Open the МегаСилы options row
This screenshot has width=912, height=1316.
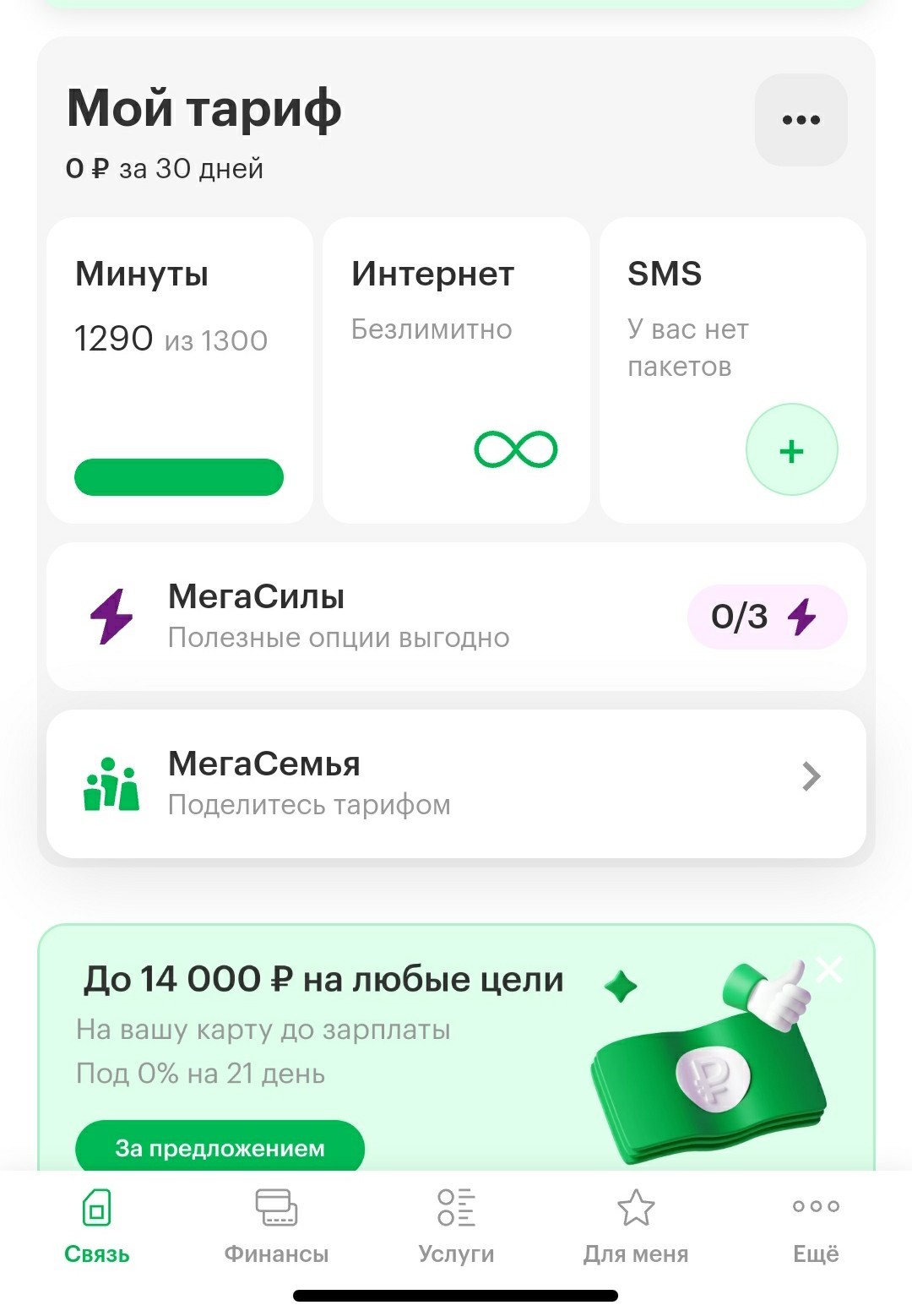[x=456, y=617]
